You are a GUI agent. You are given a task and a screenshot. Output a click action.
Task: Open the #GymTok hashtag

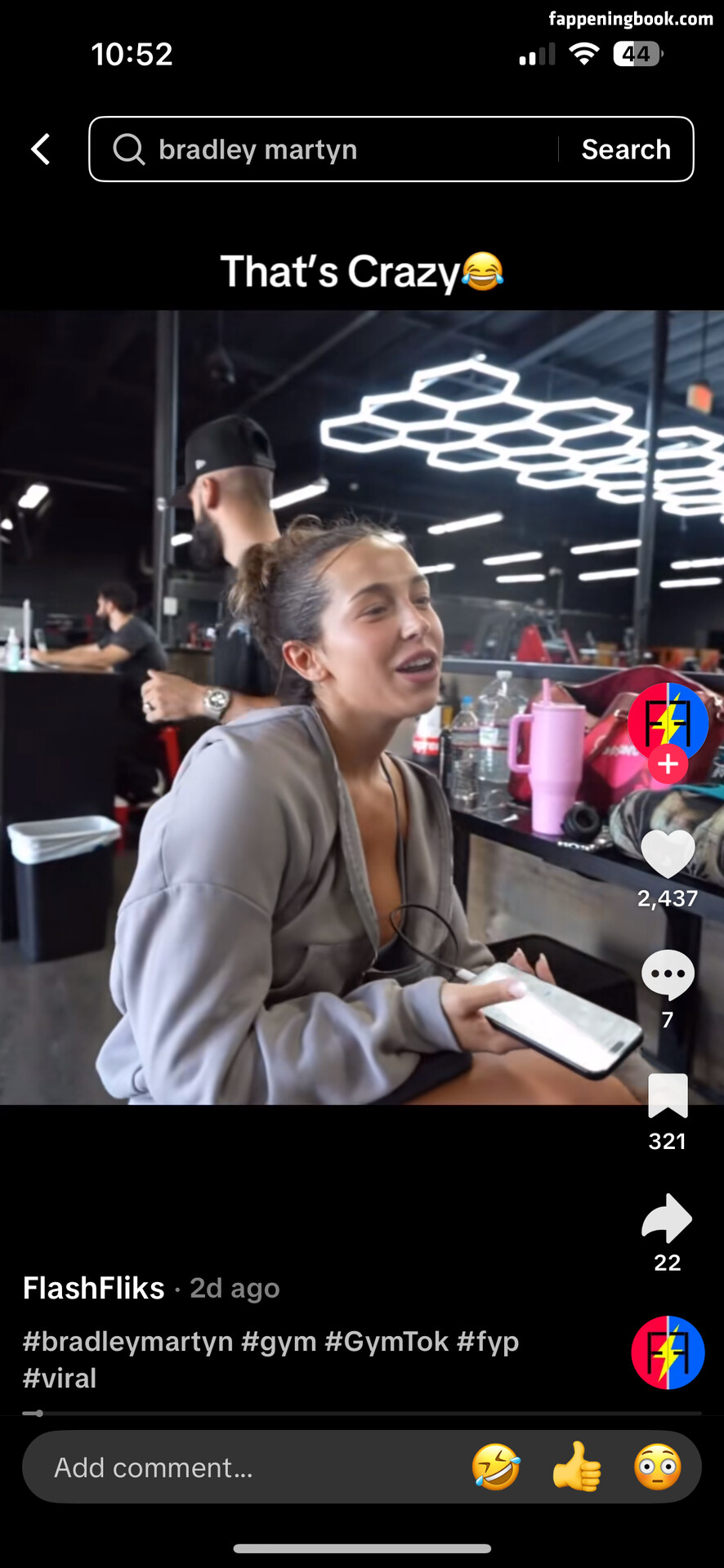(x=387, y=1341)
